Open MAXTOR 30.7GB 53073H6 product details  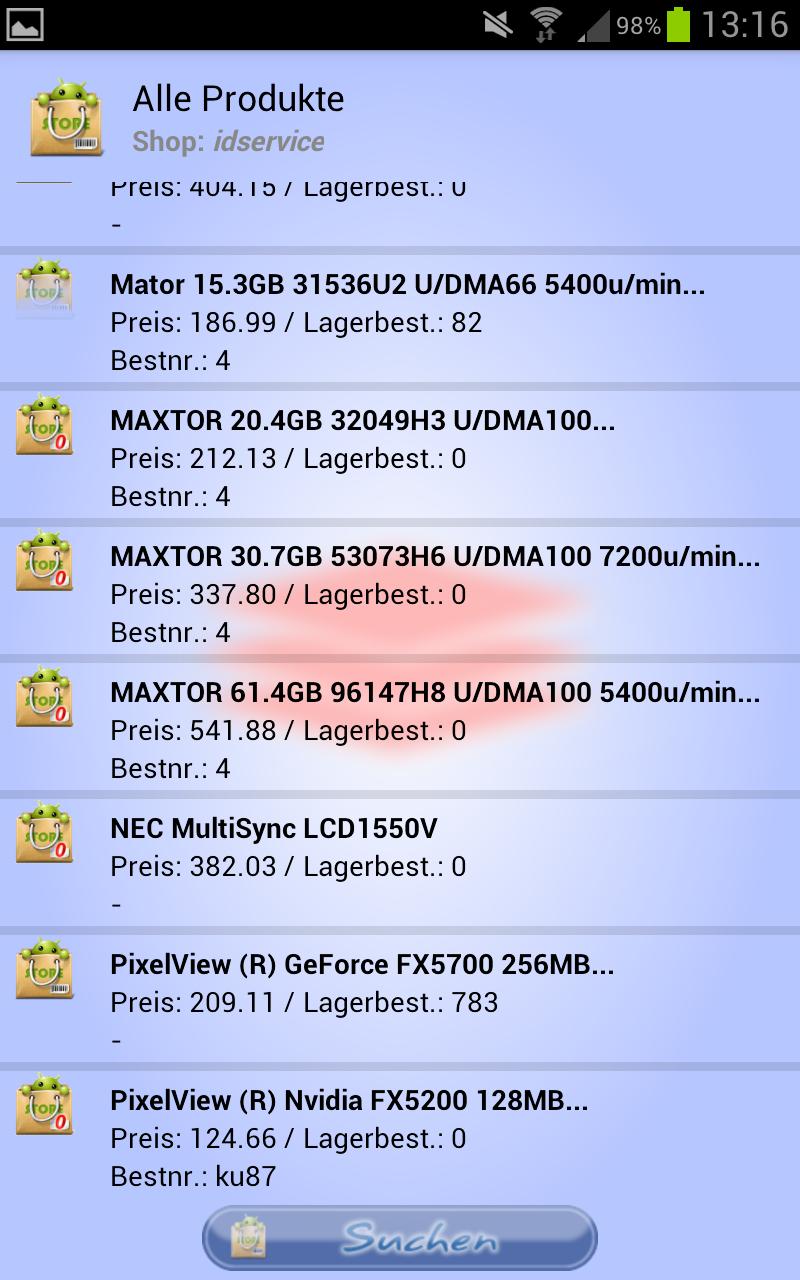[400, 593]
